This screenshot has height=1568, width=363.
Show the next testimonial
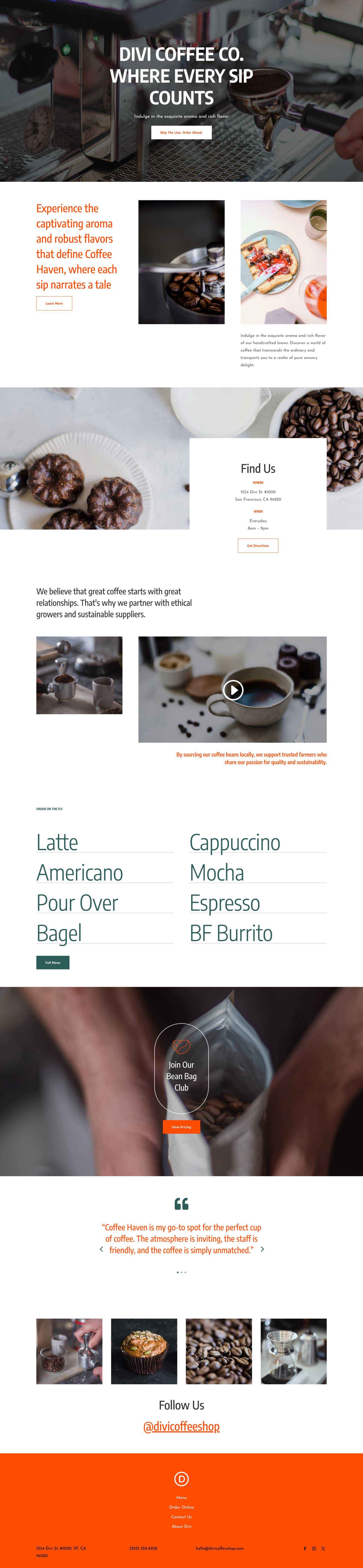[262, 1249]
